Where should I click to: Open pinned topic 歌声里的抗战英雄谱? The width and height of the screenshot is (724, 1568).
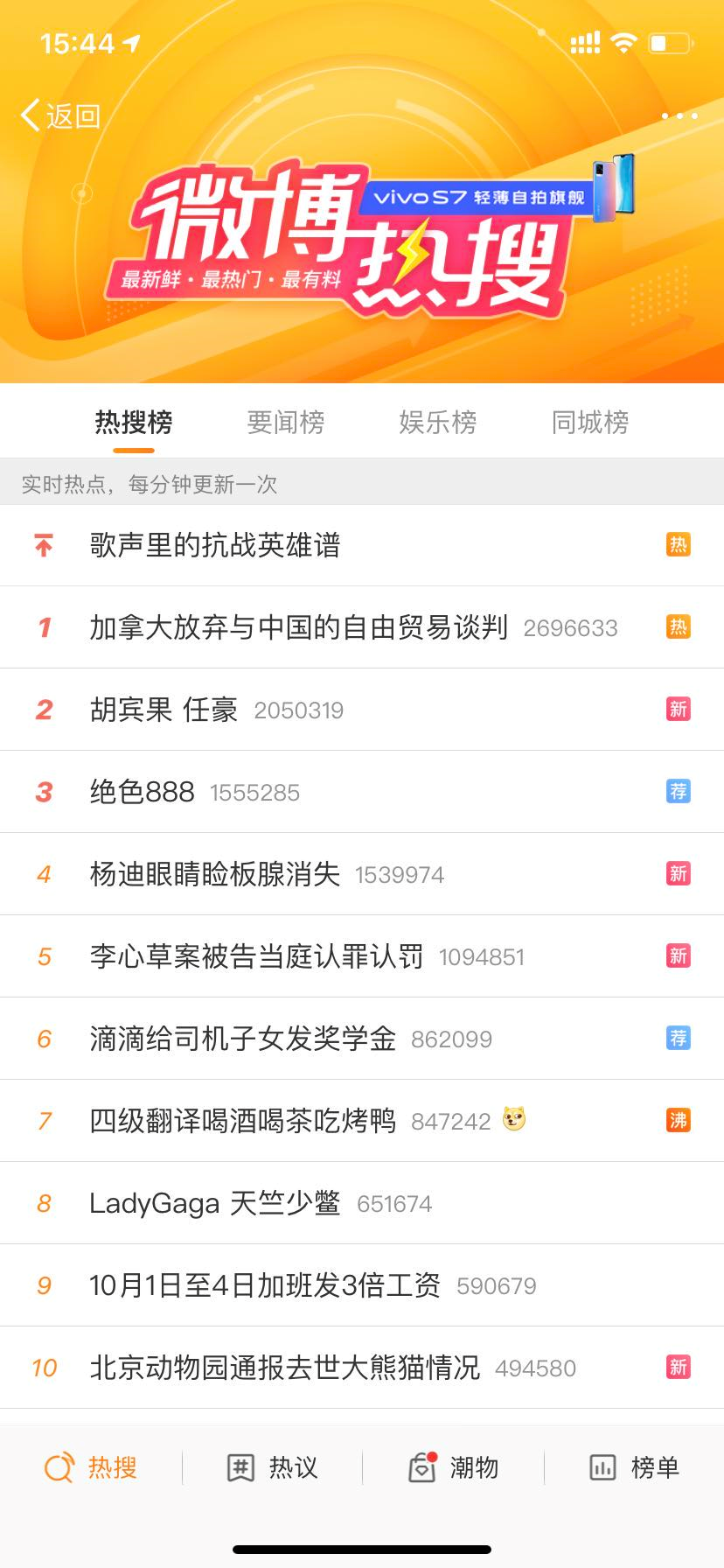click(215, 546)
